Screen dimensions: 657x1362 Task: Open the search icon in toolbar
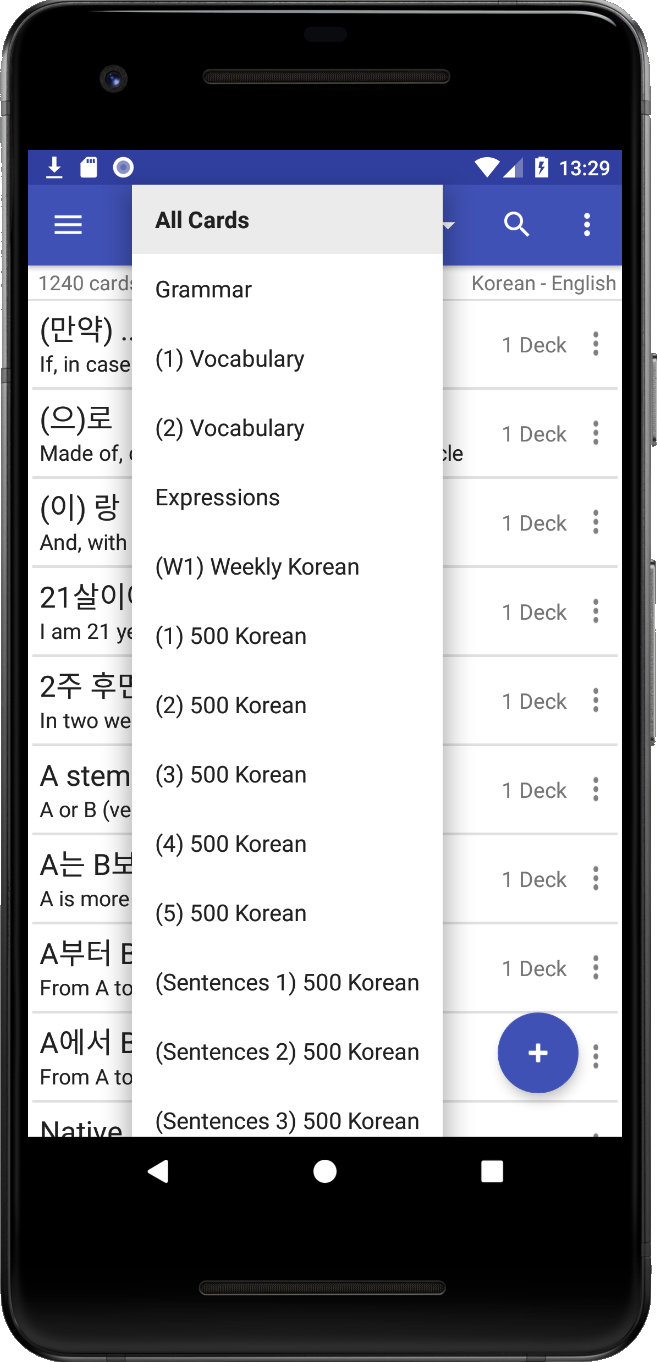tap(516, 224)
